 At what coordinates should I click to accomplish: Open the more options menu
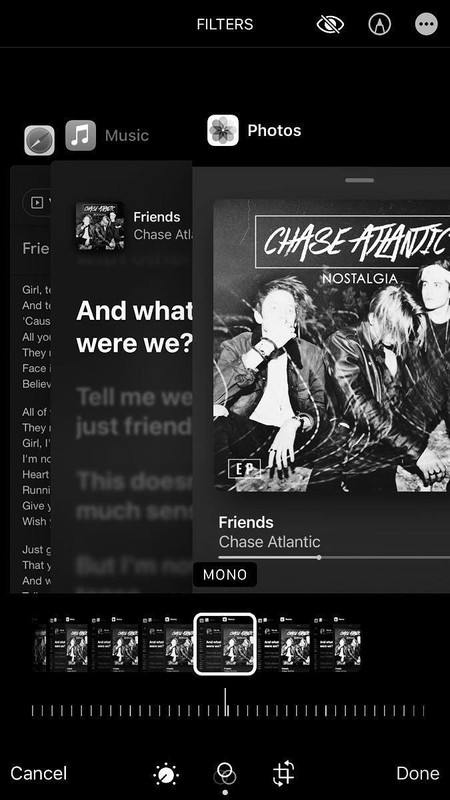coord(427,24)
